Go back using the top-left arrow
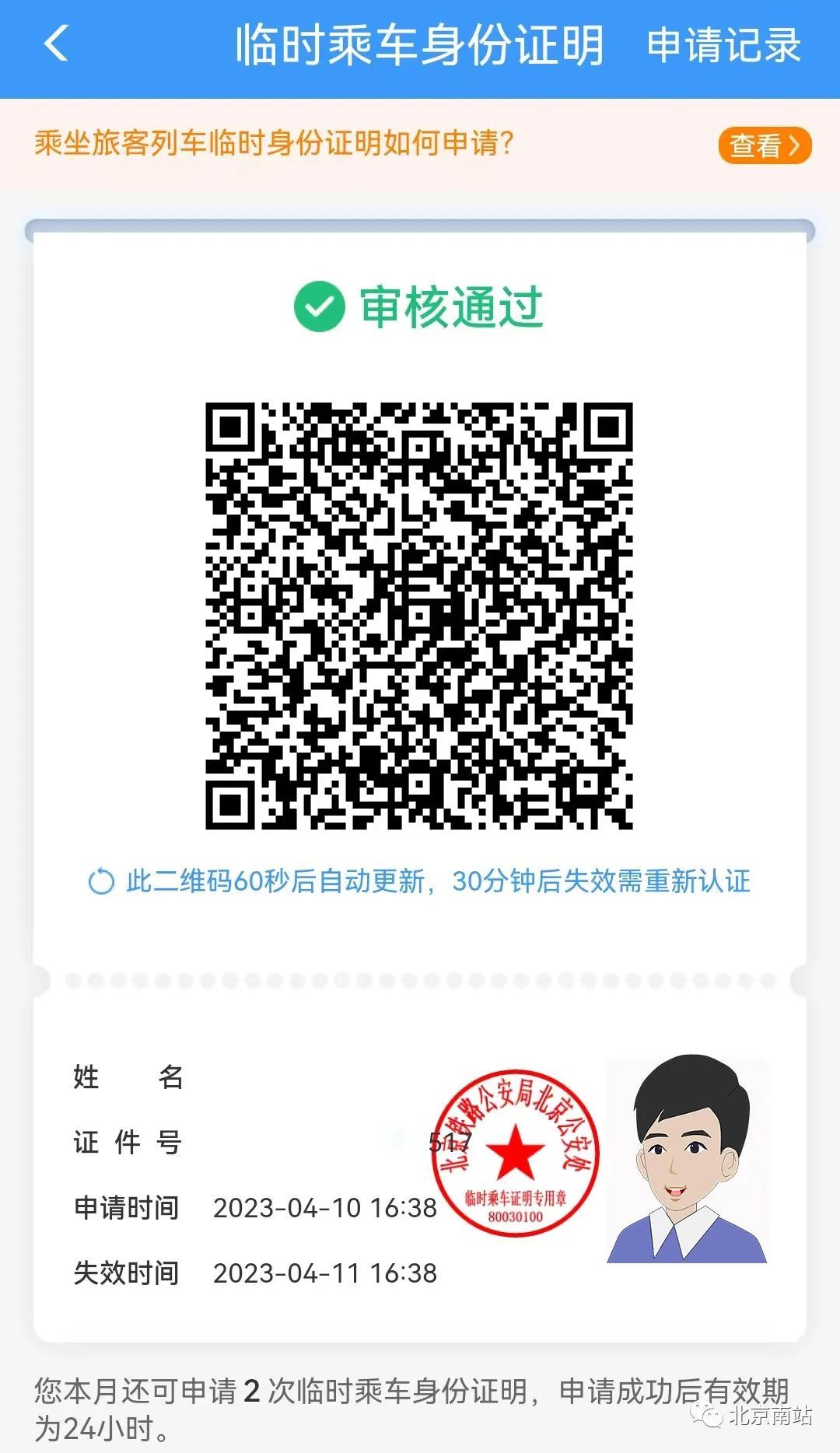Image resolution: width=840 pixels, height=1453 pixels. coord(56,44)
